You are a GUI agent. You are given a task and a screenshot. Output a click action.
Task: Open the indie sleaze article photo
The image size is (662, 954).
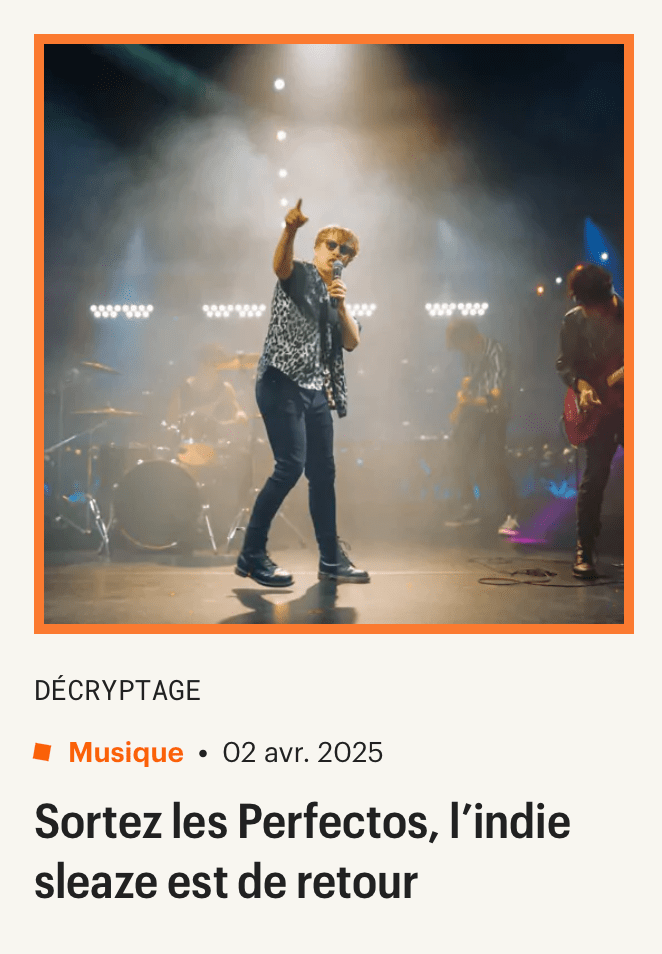[333, 334]
